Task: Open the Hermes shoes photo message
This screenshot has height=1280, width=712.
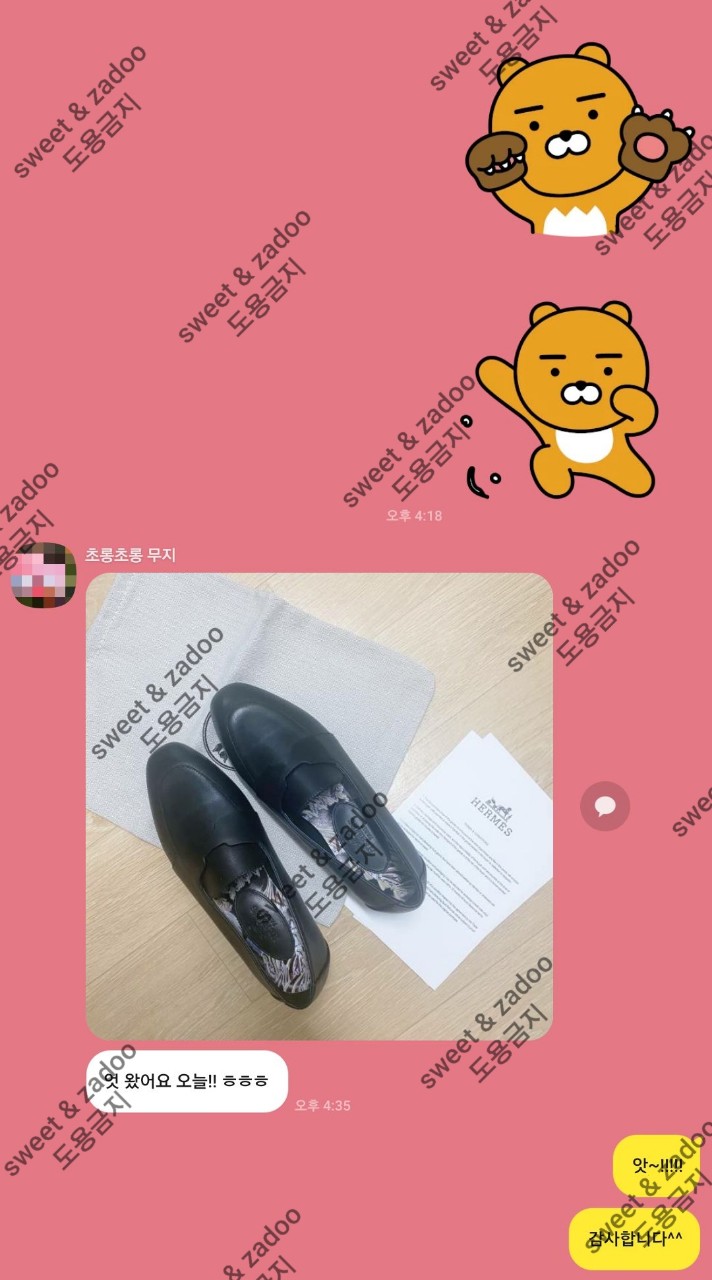Action: pyautogui.click(x=319, y=806)
